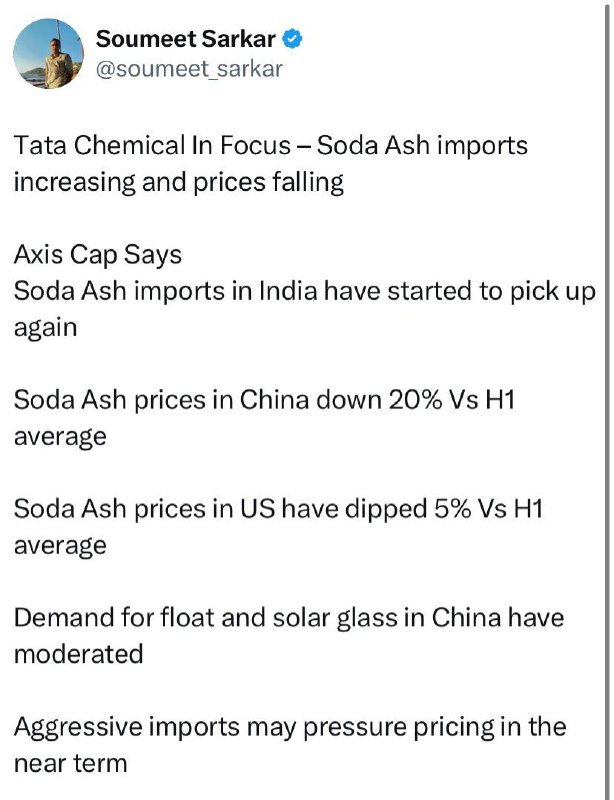Open Soumeet Sarkar's profile picture
This screenshot has width=614, height=800.
pyautogui.click(x=48, y=54)
